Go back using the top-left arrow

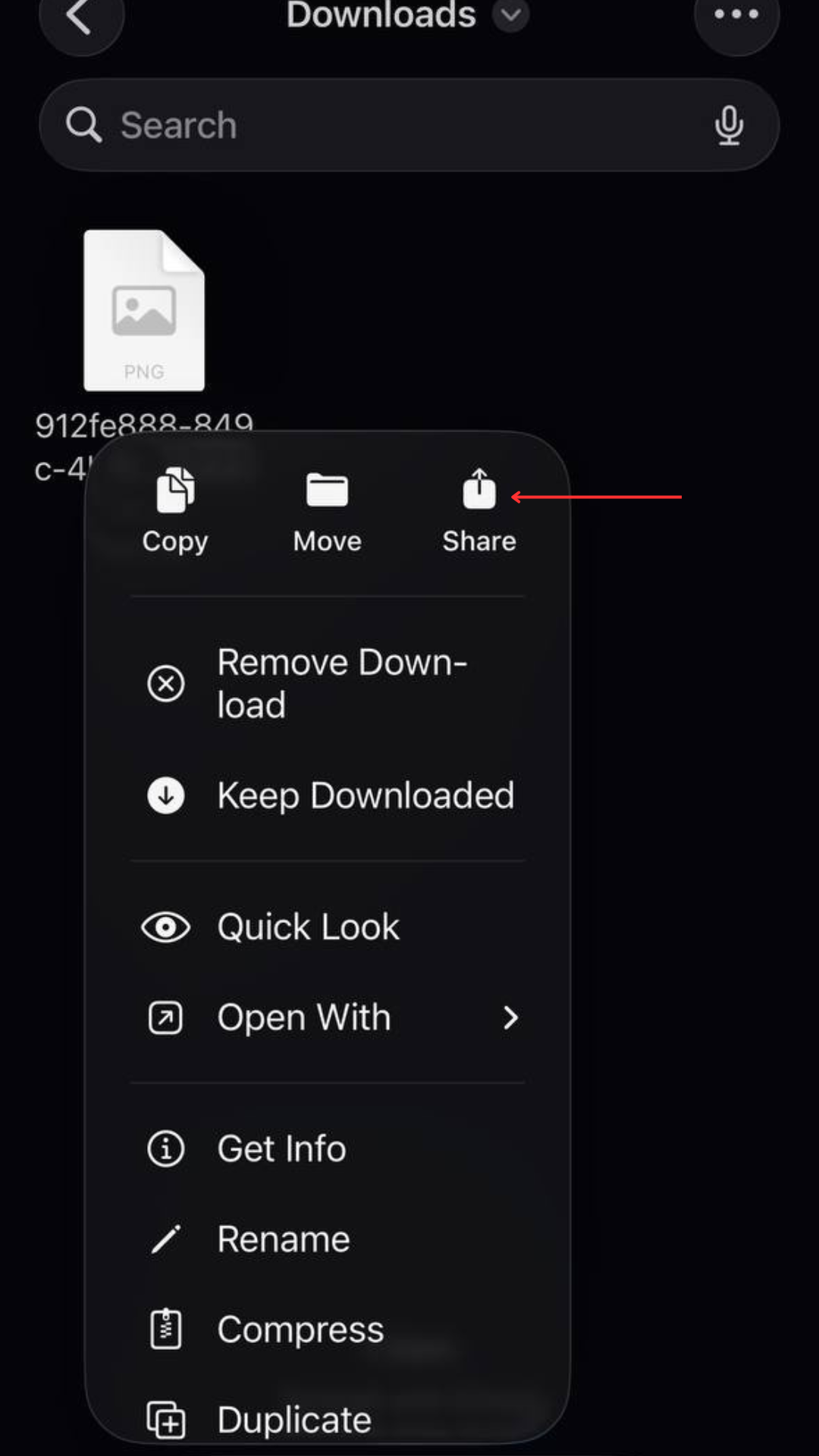tap(81, 15)
